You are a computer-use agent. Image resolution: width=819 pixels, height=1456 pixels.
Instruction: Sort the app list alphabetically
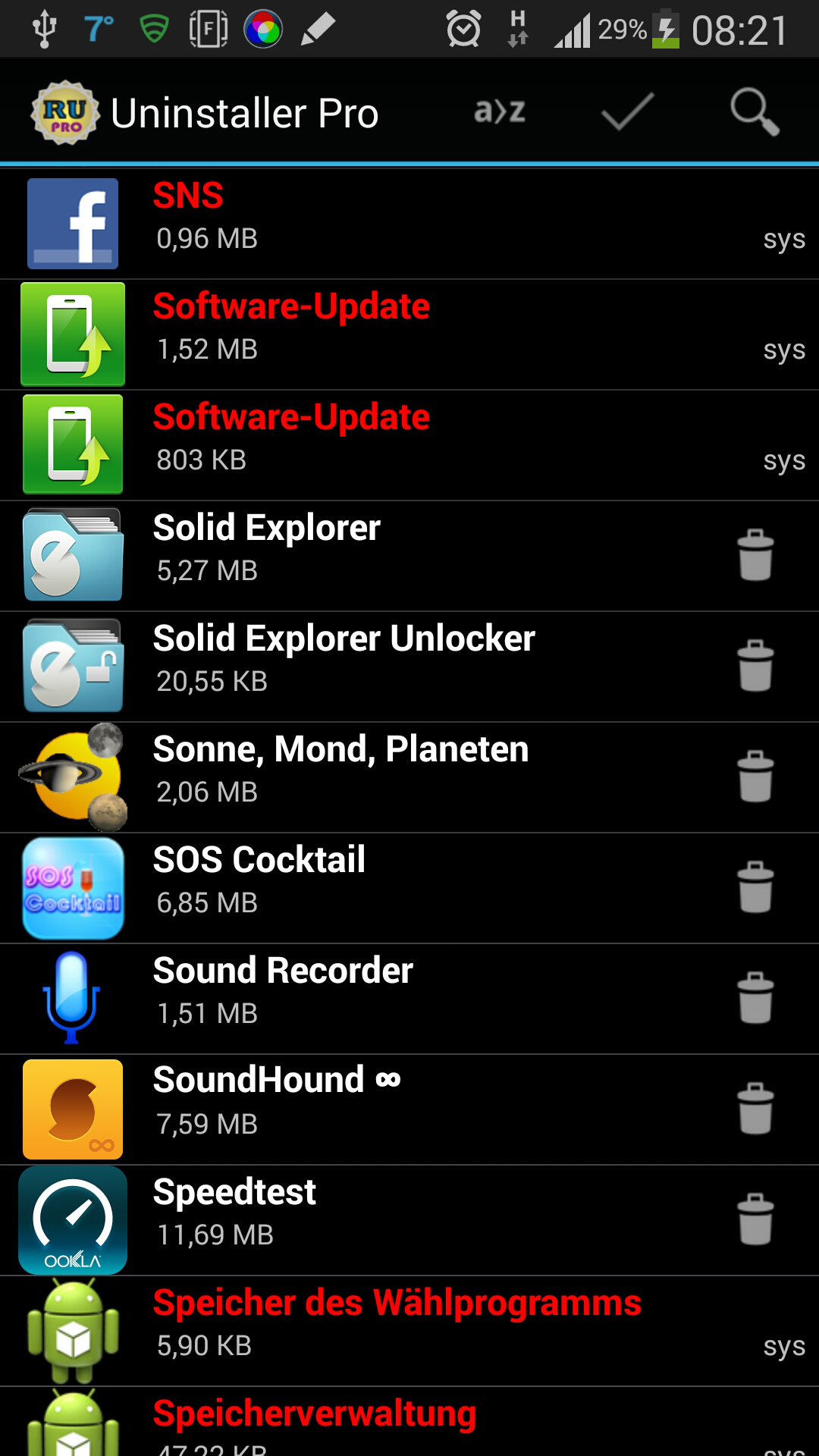[500, 112]
